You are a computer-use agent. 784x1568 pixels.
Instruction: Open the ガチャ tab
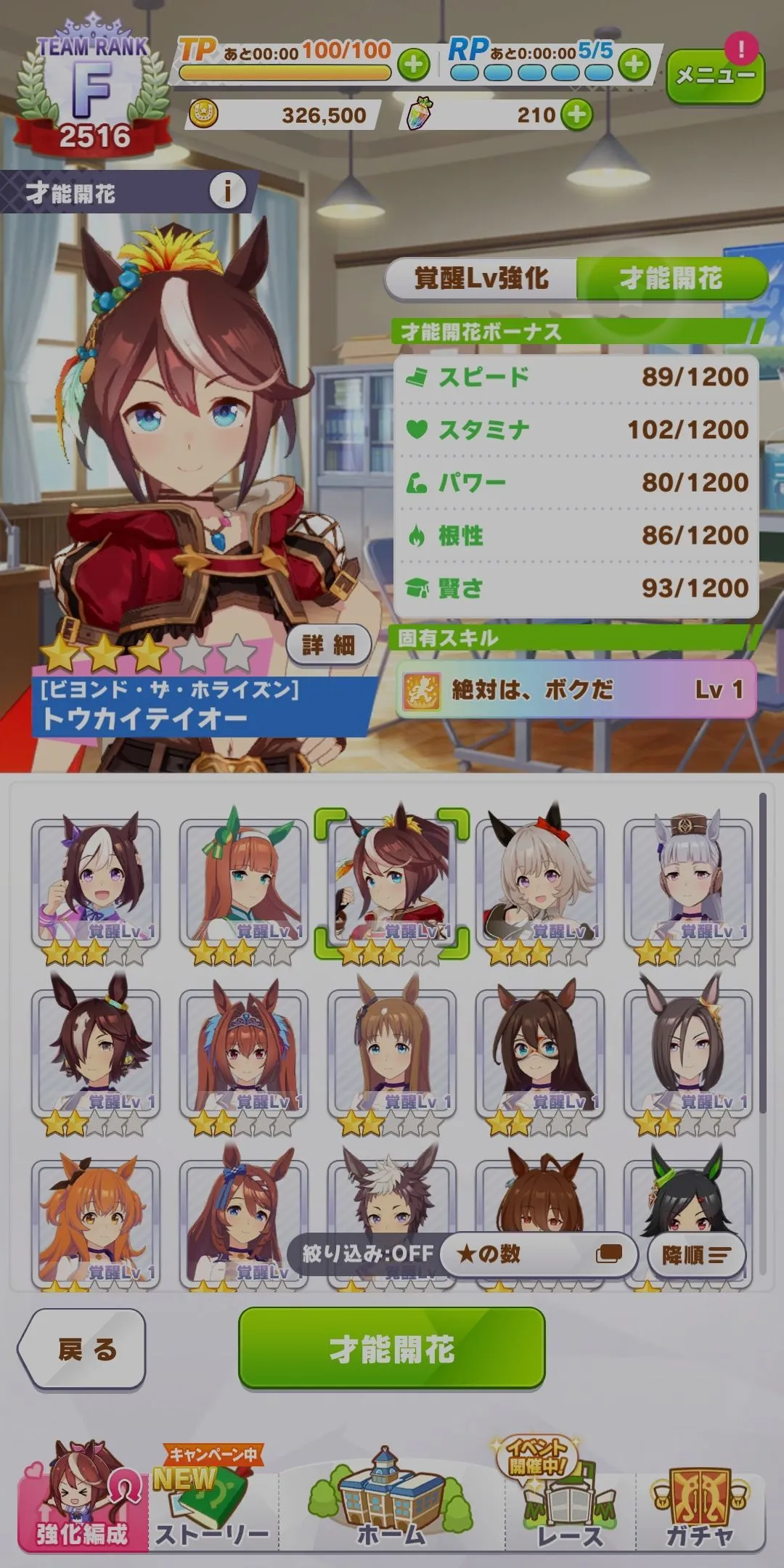pyautogui.click(x=700, y=1503)
